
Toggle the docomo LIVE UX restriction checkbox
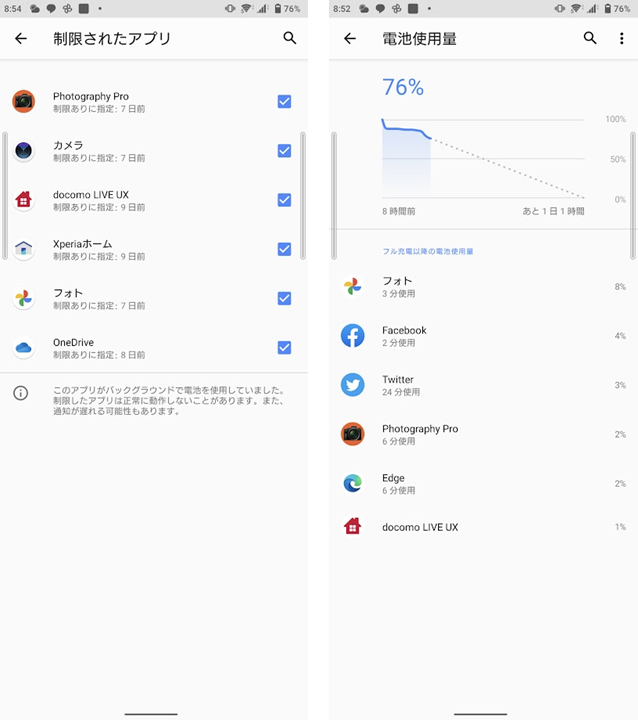point(284,200)
